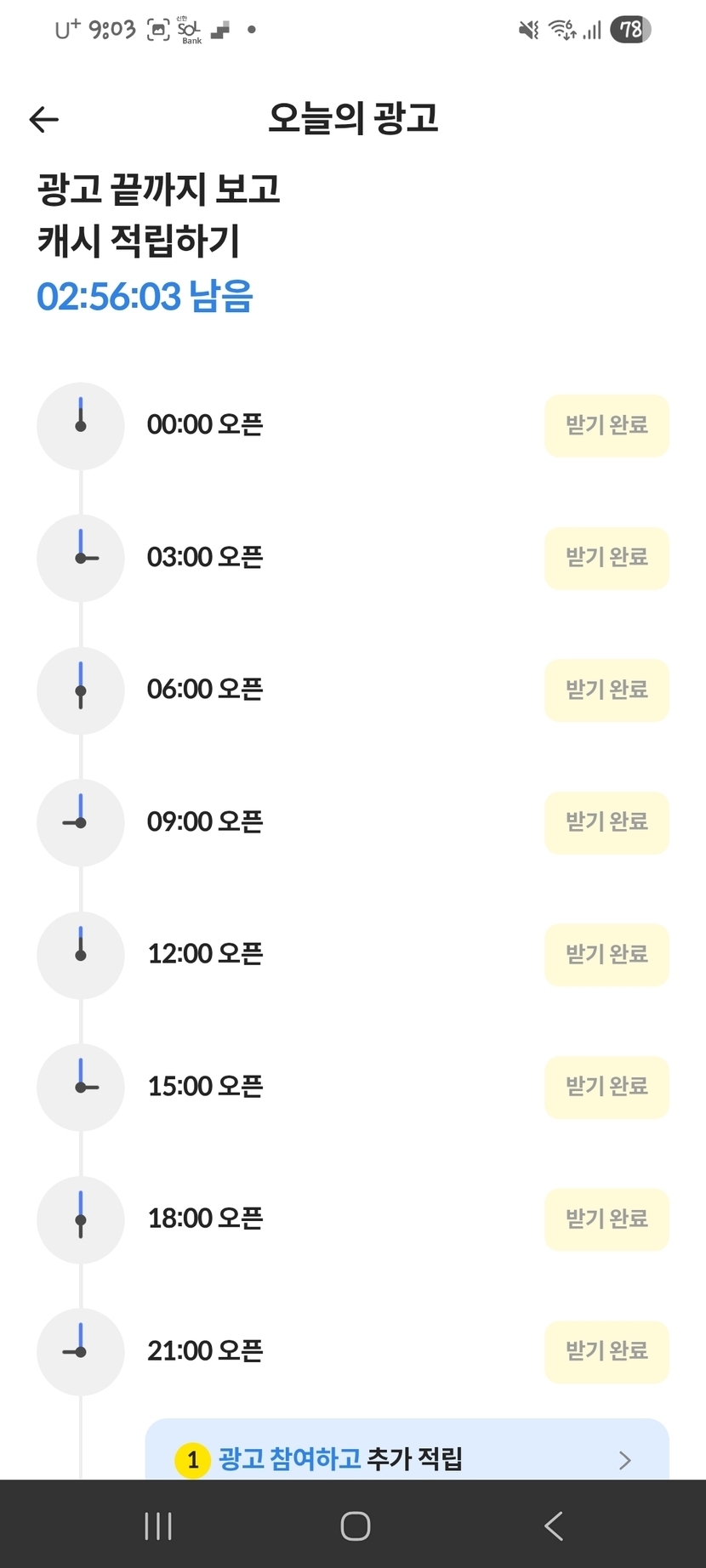
Task: Open 광고 참여하고 추가 적립 banner
Action: [x=407, y=1456]
